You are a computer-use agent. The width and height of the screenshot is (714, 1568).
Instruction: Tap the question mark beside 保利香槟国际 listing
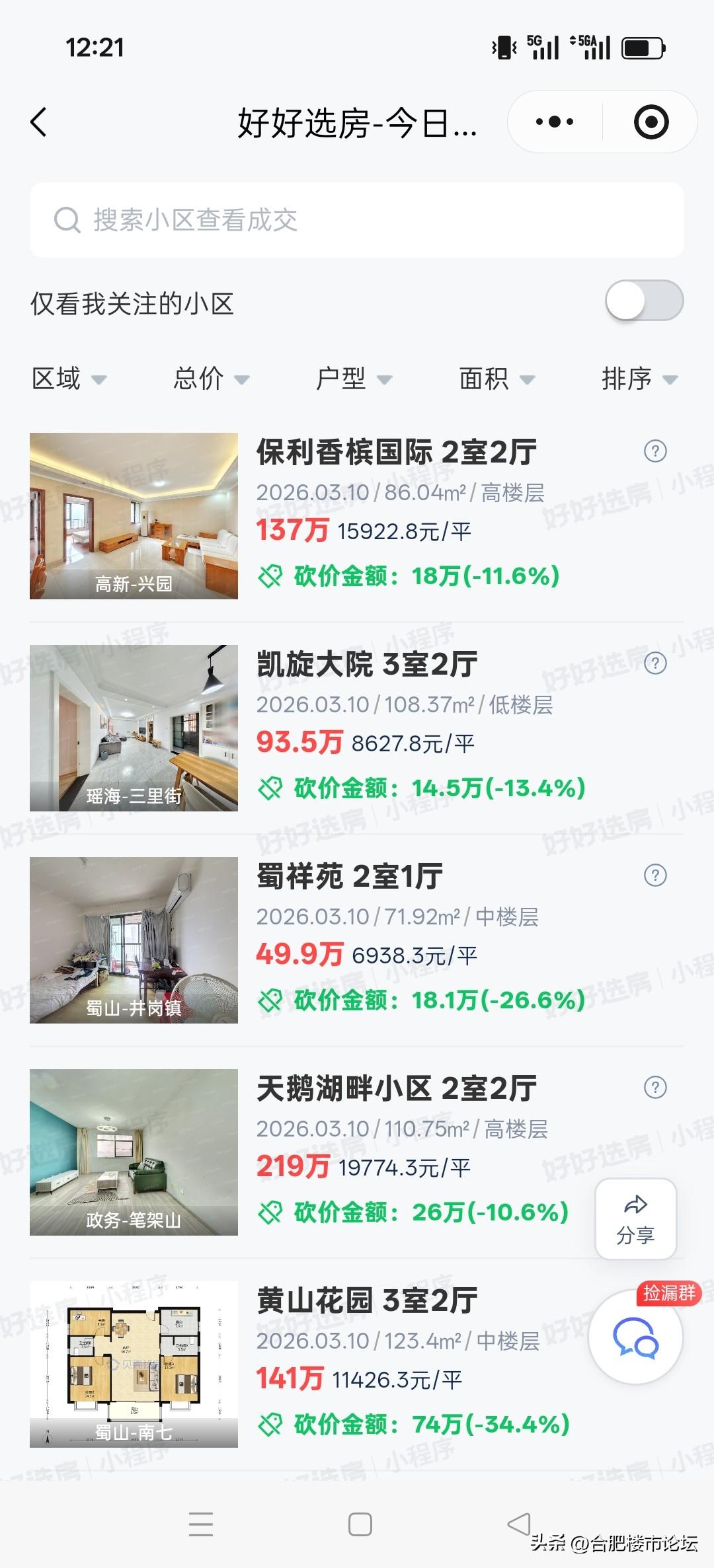(654, 453)
